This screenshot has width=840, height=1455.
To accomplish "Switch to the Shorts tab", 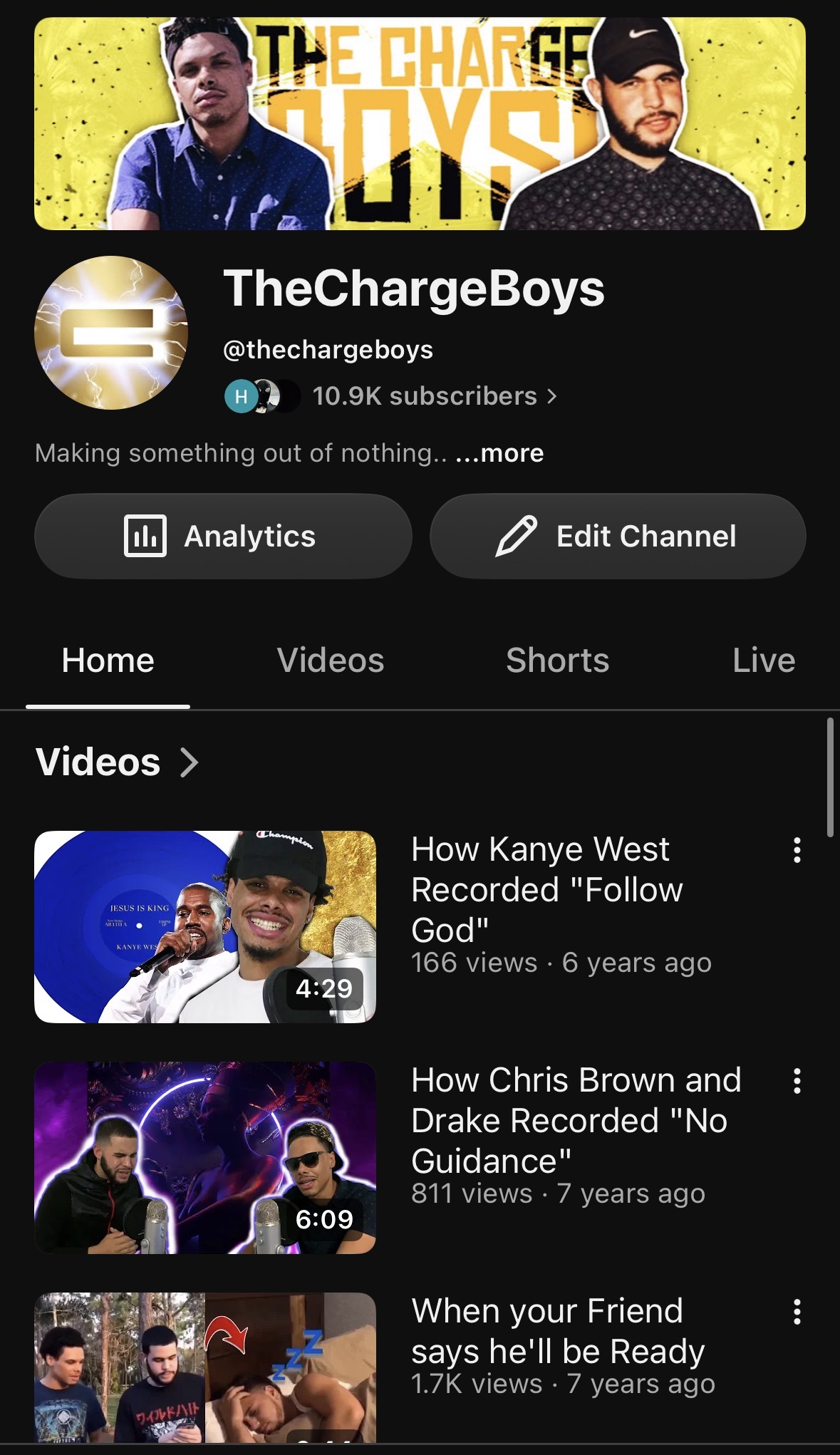I will point(557,660).
